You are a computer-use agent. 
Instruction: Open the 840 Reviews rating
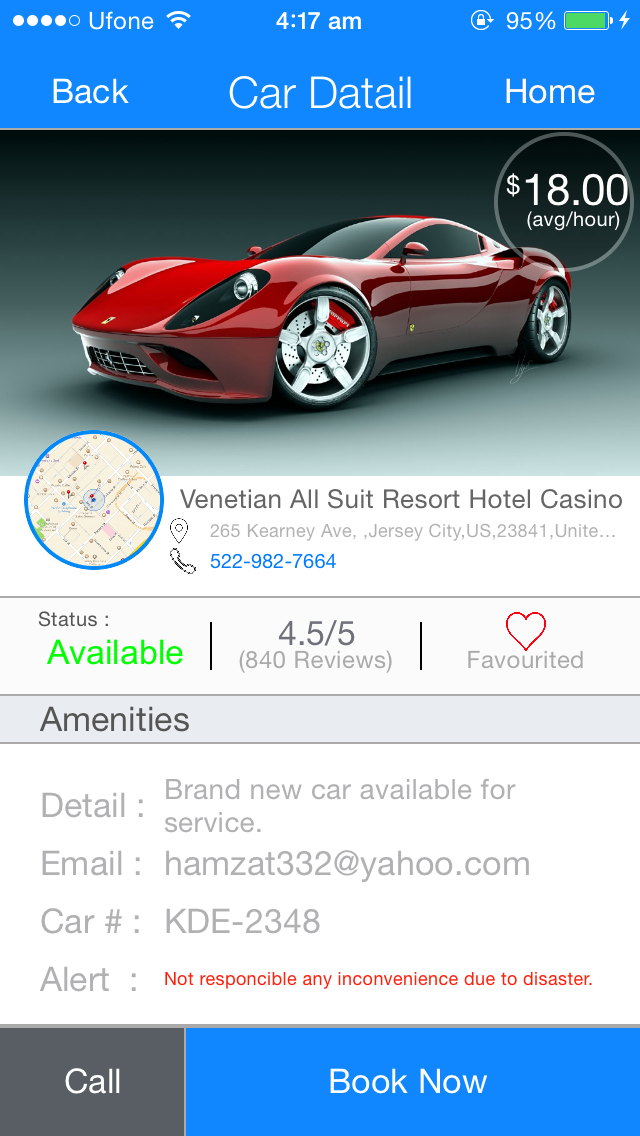pos(316,645)
